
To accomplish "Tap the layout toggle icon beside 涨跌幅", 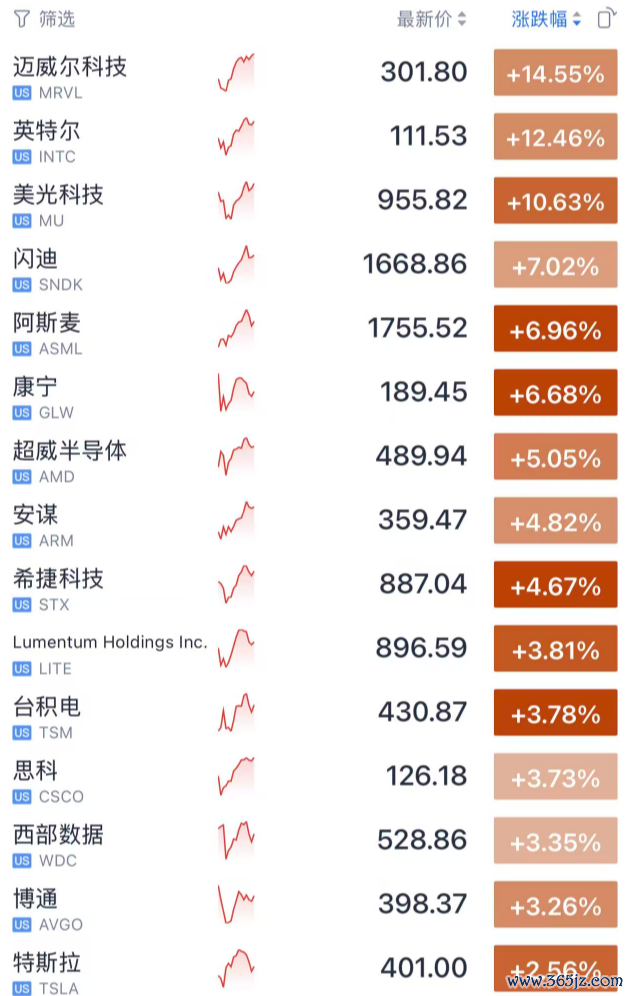I will [607, 18].
